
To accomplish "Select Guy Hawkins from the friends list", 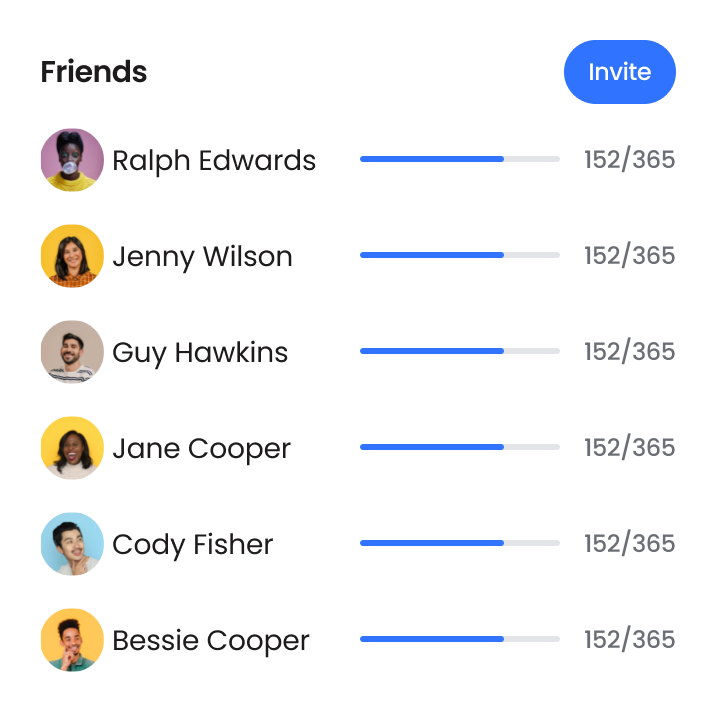I will tap(200, 352).
